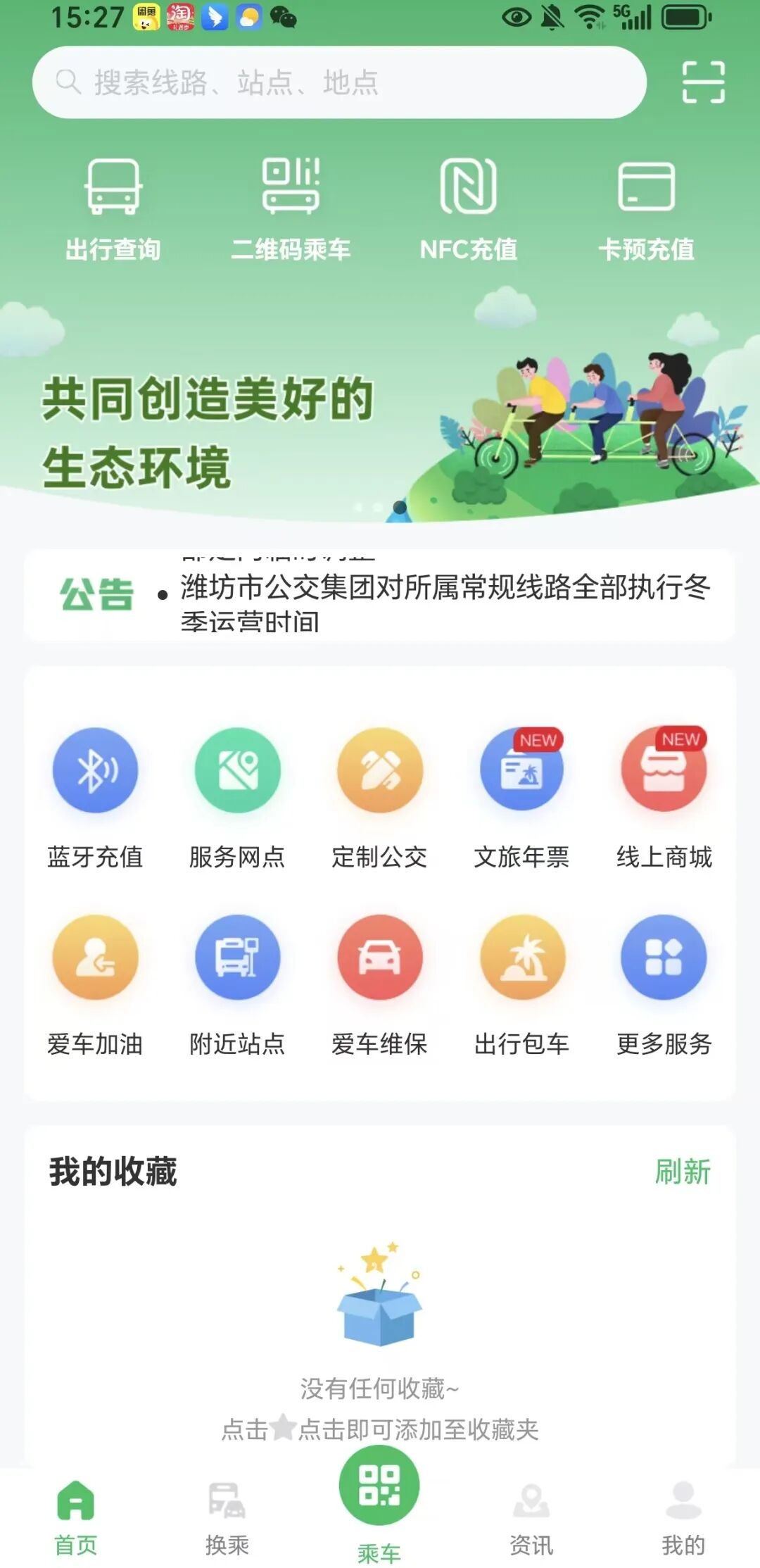Open the 出行包车 charter service icon
The height and width of the screenshot is (1568, 760).
tap(521, 958)
